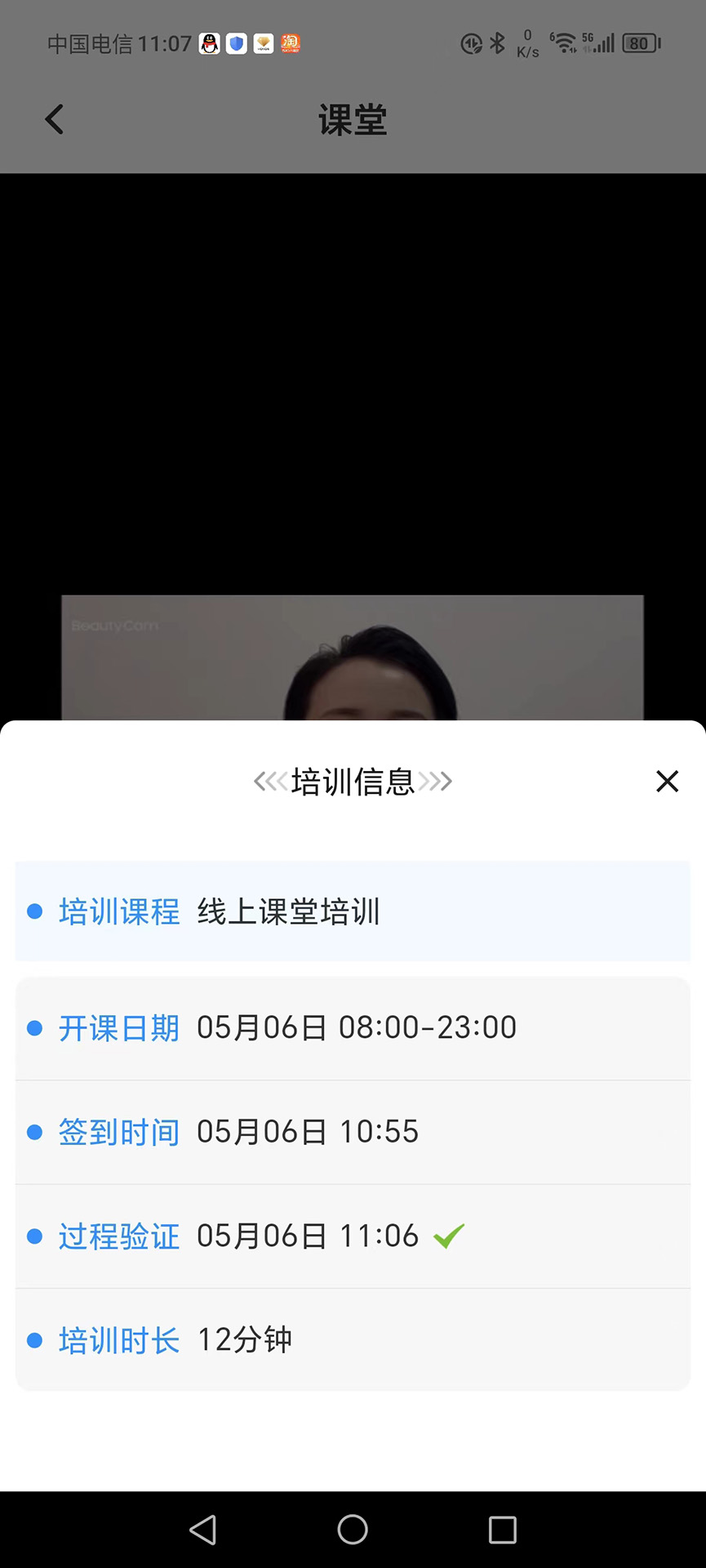
Task: Tap the 5G signal strength bars
Action: 603,43
